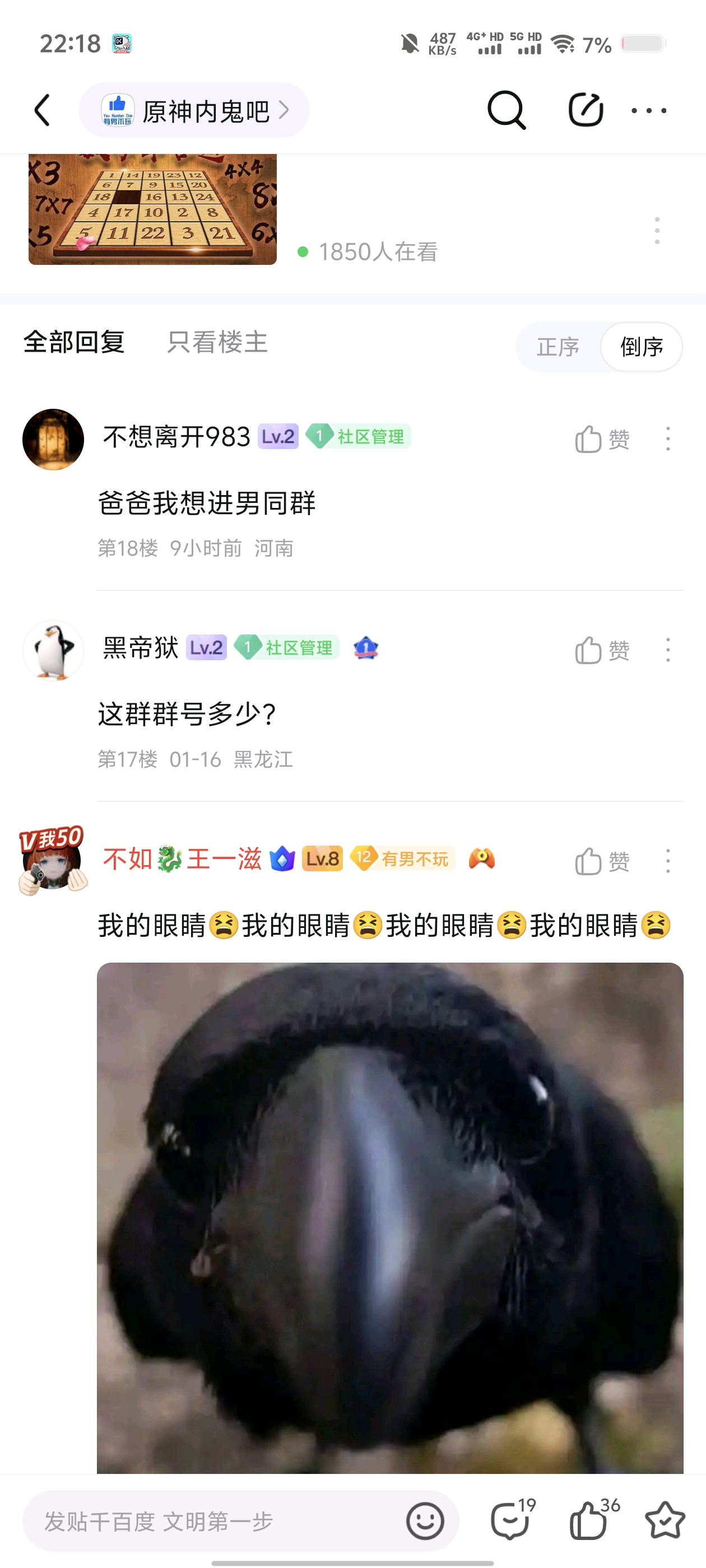Open the number puzzle thumbnail
This screenshot has height=1568, width=706.
152,209
